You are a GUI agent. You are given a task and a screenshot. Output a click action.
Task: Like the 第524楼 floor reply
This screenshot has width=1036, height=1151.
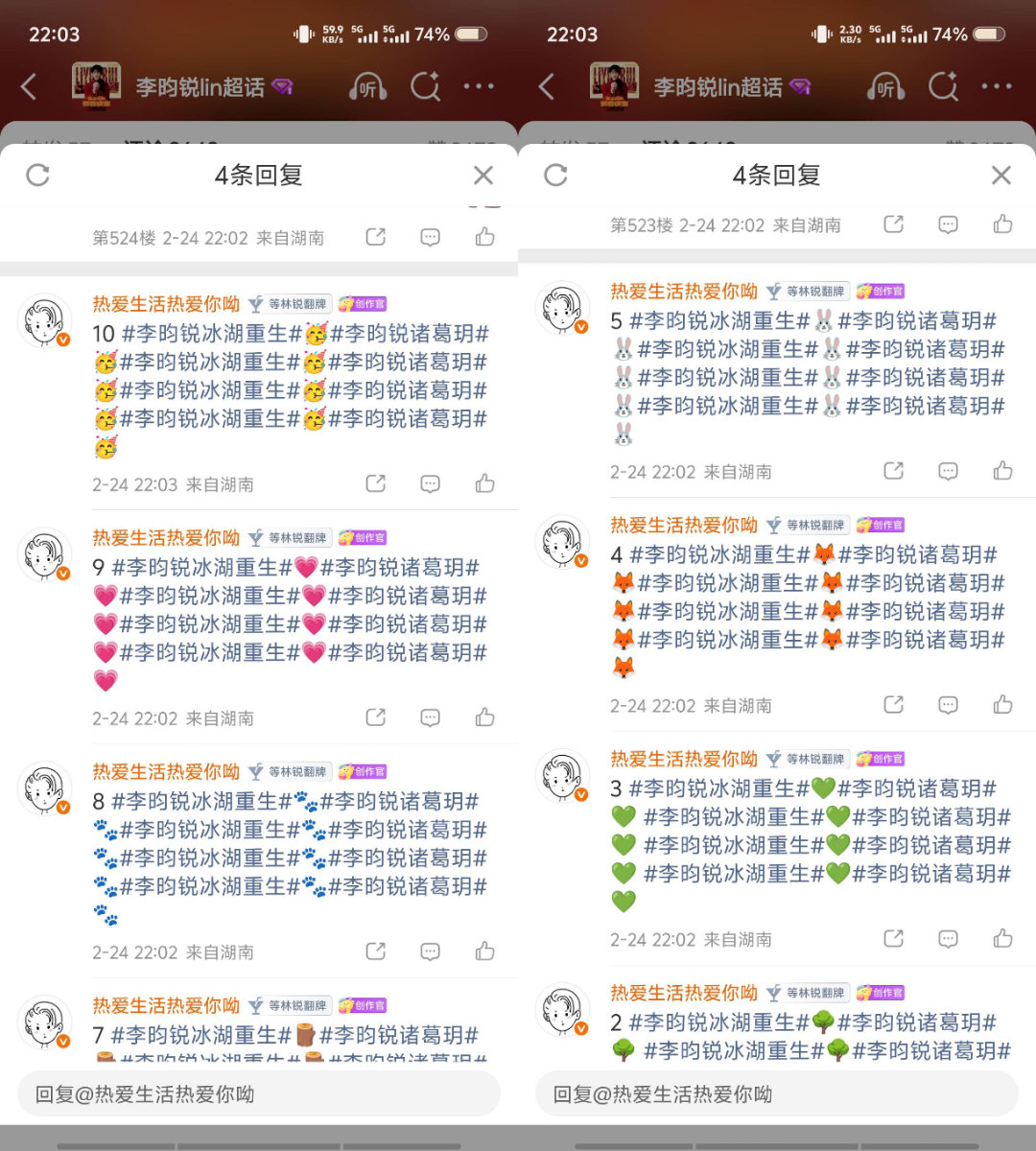tap(484, 237)
